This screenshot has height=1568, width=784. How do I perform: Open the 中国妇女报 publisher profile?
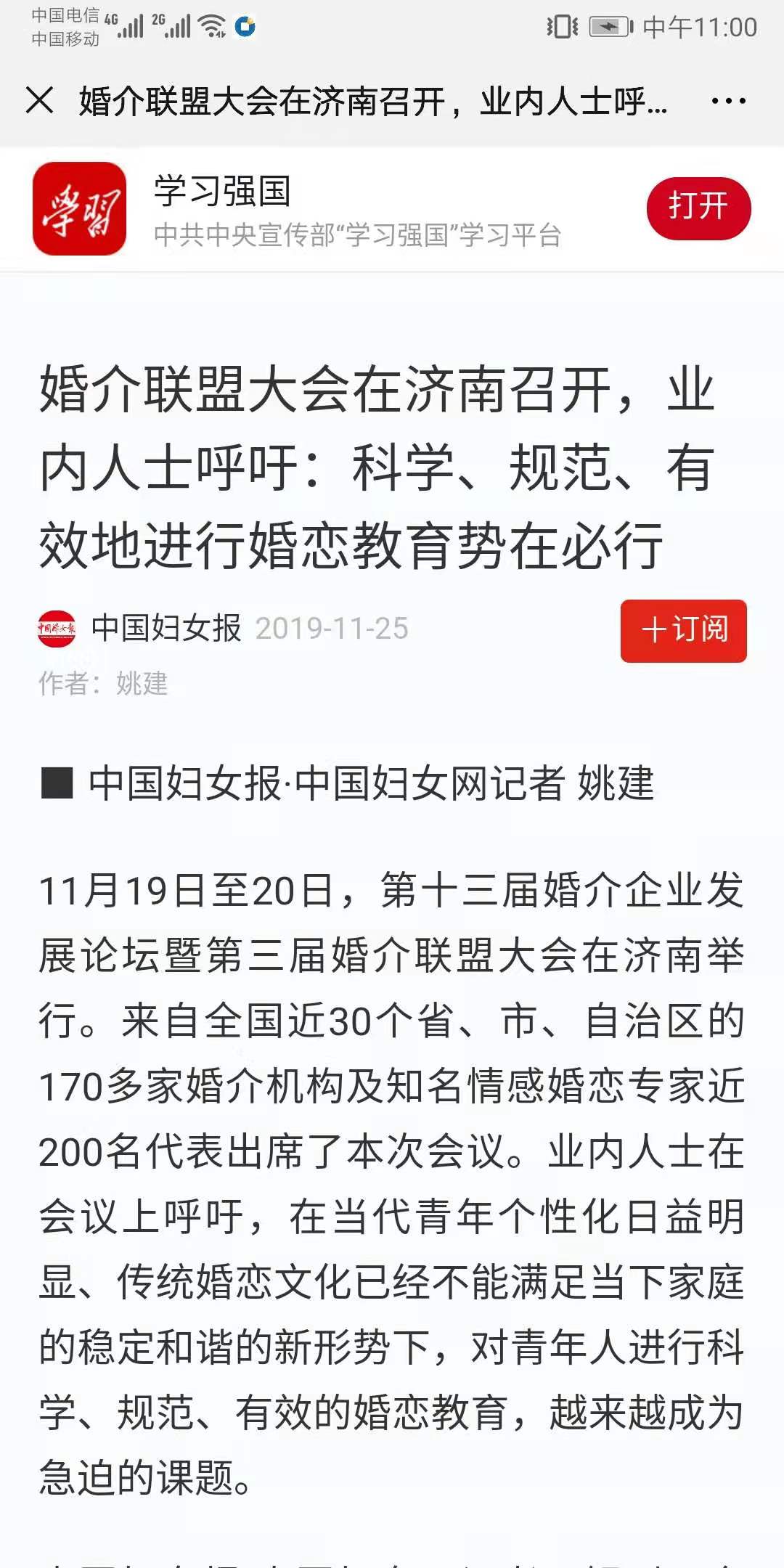point(166,628)
